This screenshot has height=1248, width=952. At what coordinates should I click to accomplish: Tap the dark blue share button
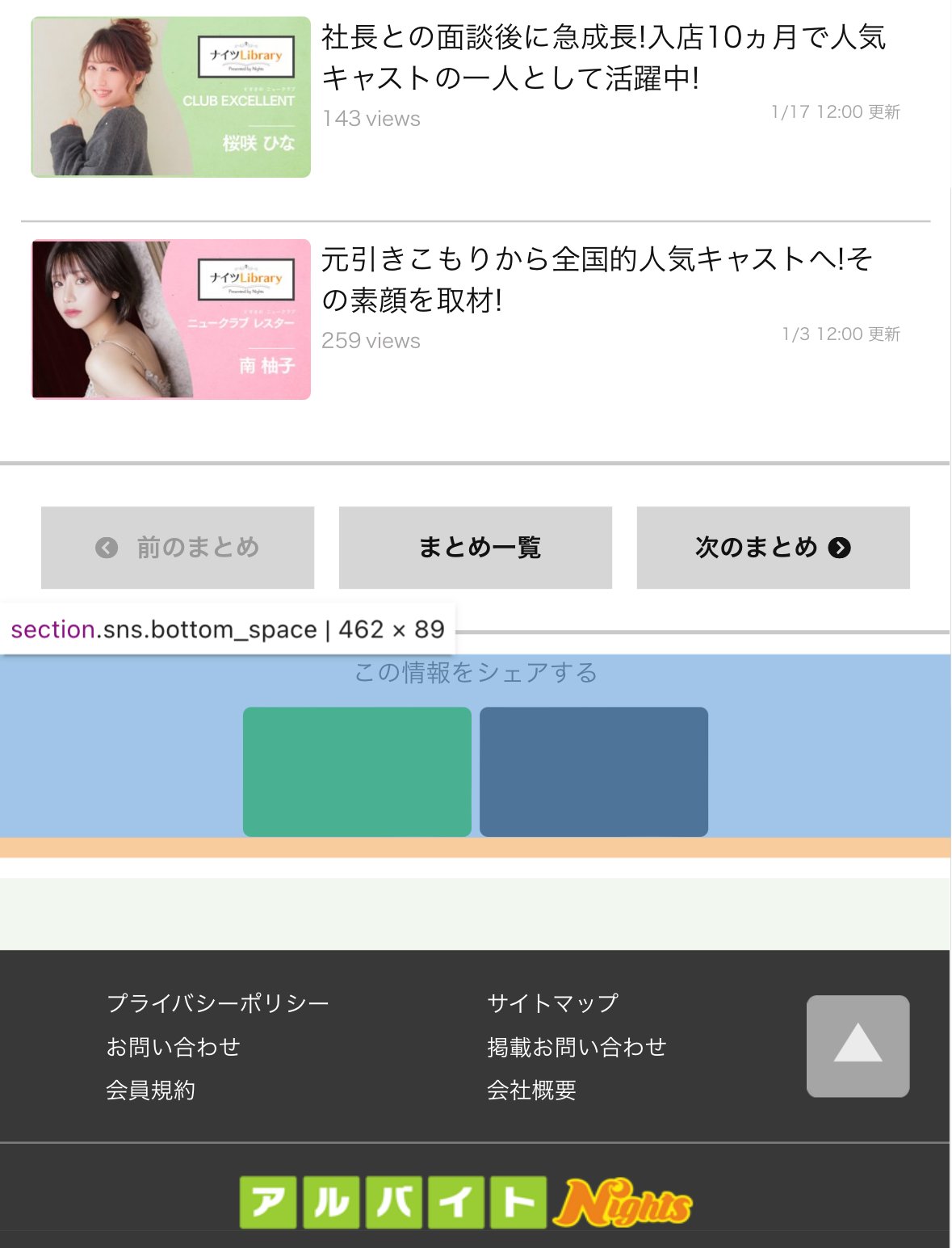(x=593, y=771)
